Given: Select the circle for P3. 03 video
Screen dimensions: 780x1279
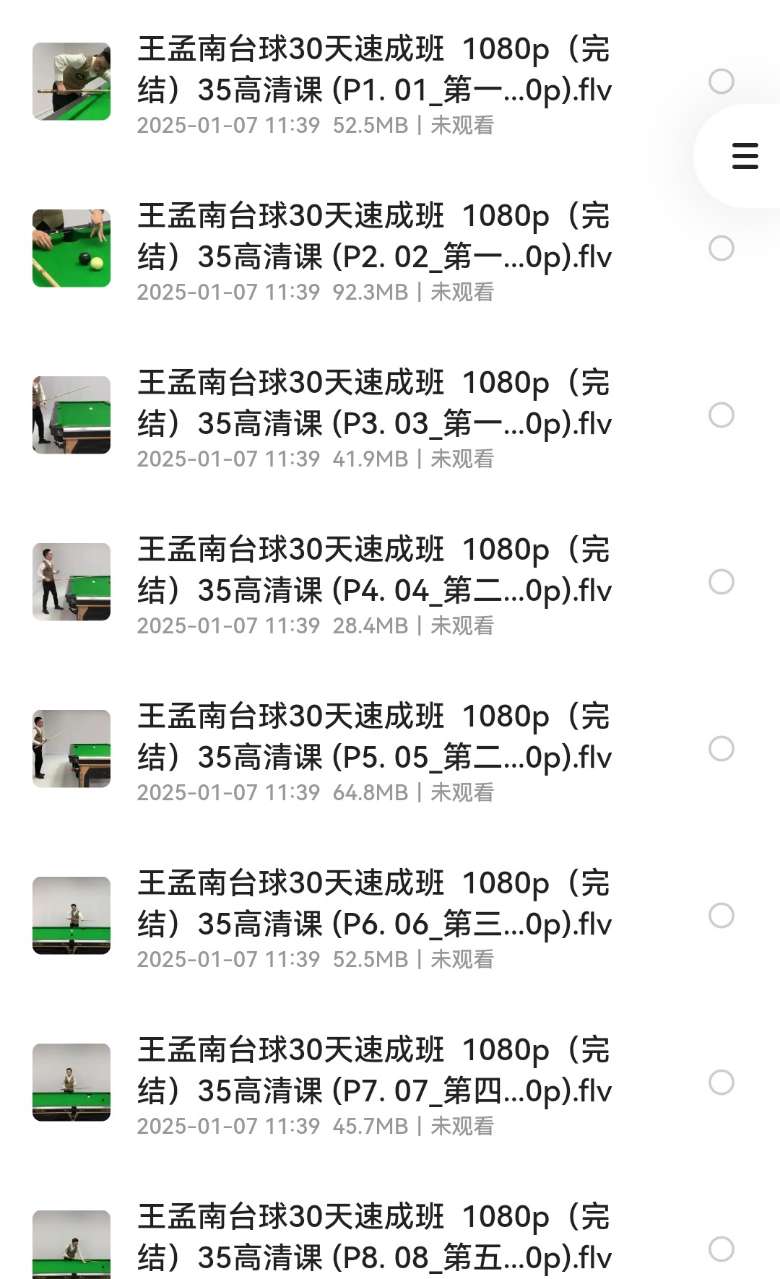Looking at the screenshot, I should point(721,415).
